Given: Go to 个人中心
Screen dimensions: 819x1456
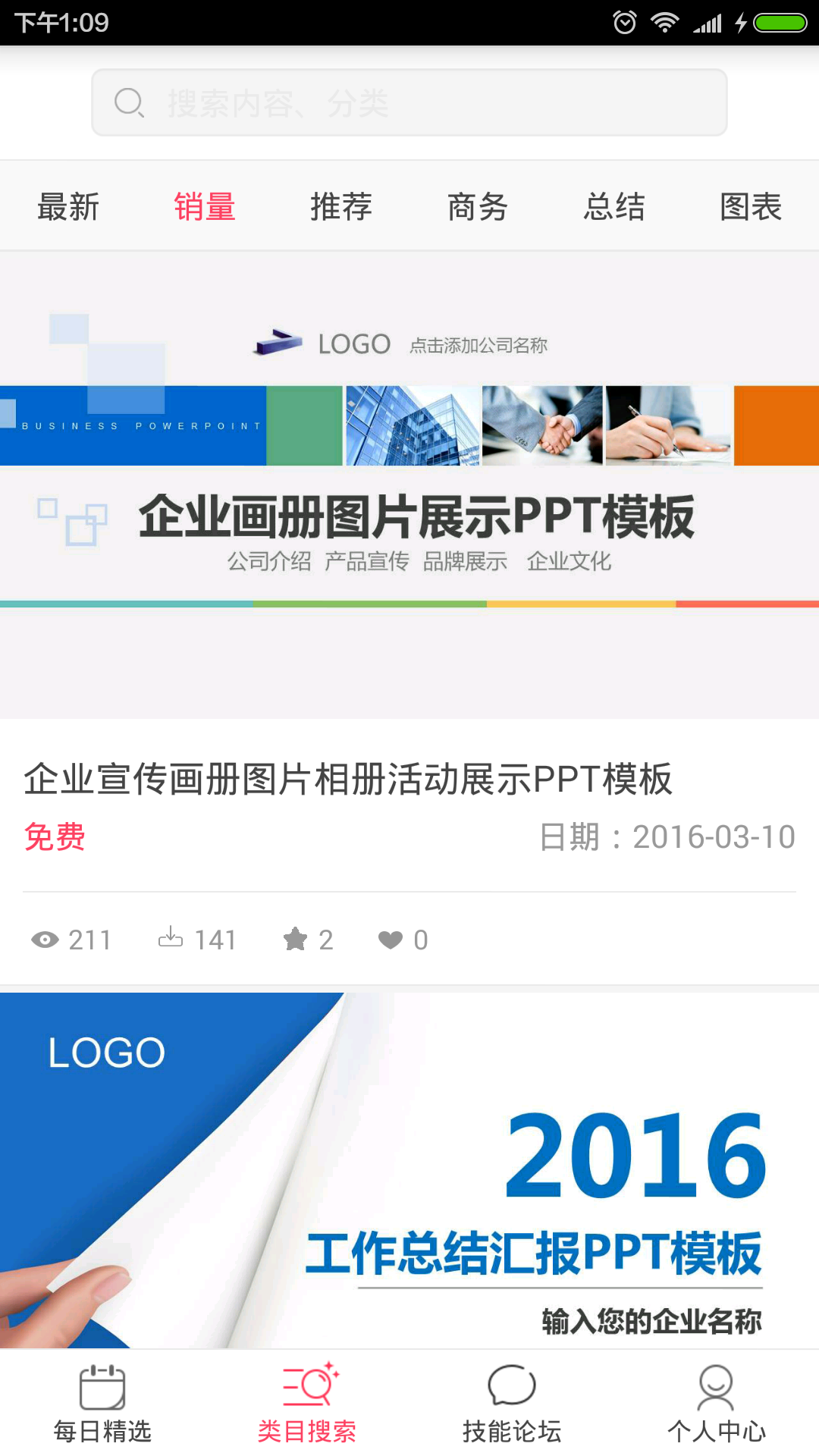Looking at the screenshot, I should click(x=717, y=1404).
